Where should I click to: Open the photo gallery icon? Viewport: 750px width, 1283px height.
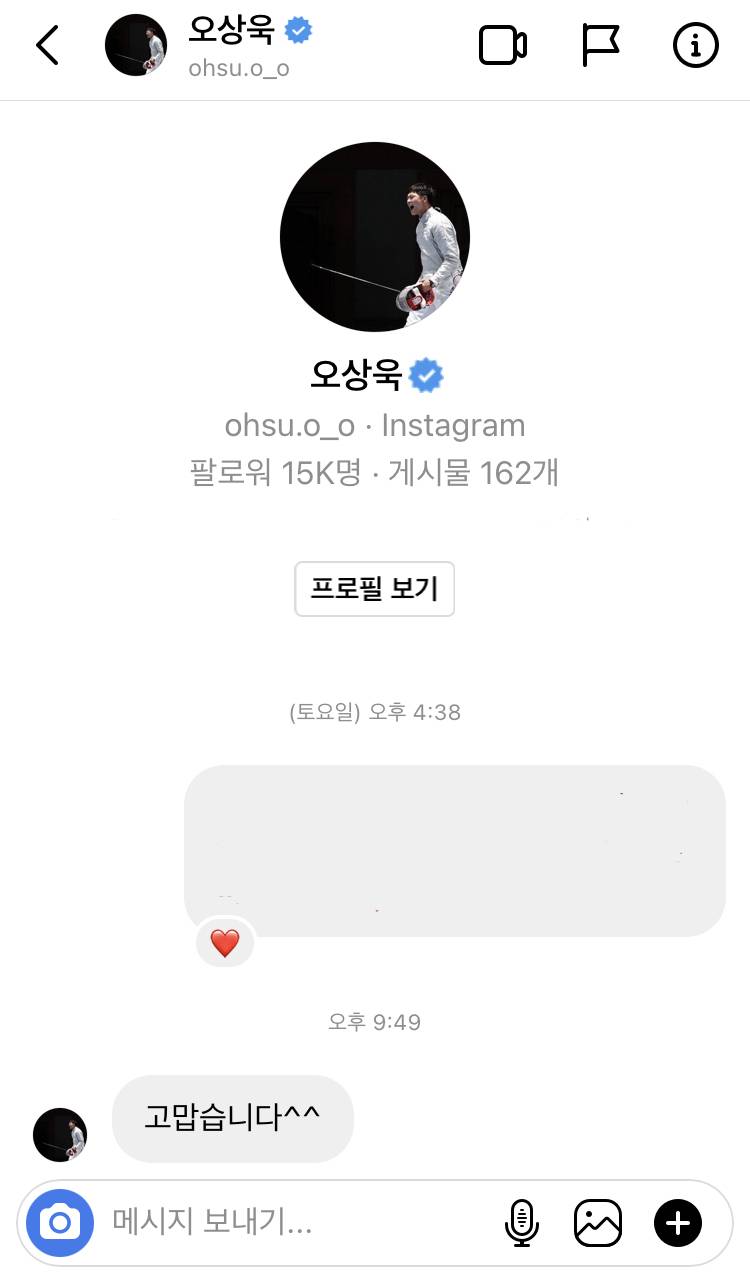tap(597, 1222)
